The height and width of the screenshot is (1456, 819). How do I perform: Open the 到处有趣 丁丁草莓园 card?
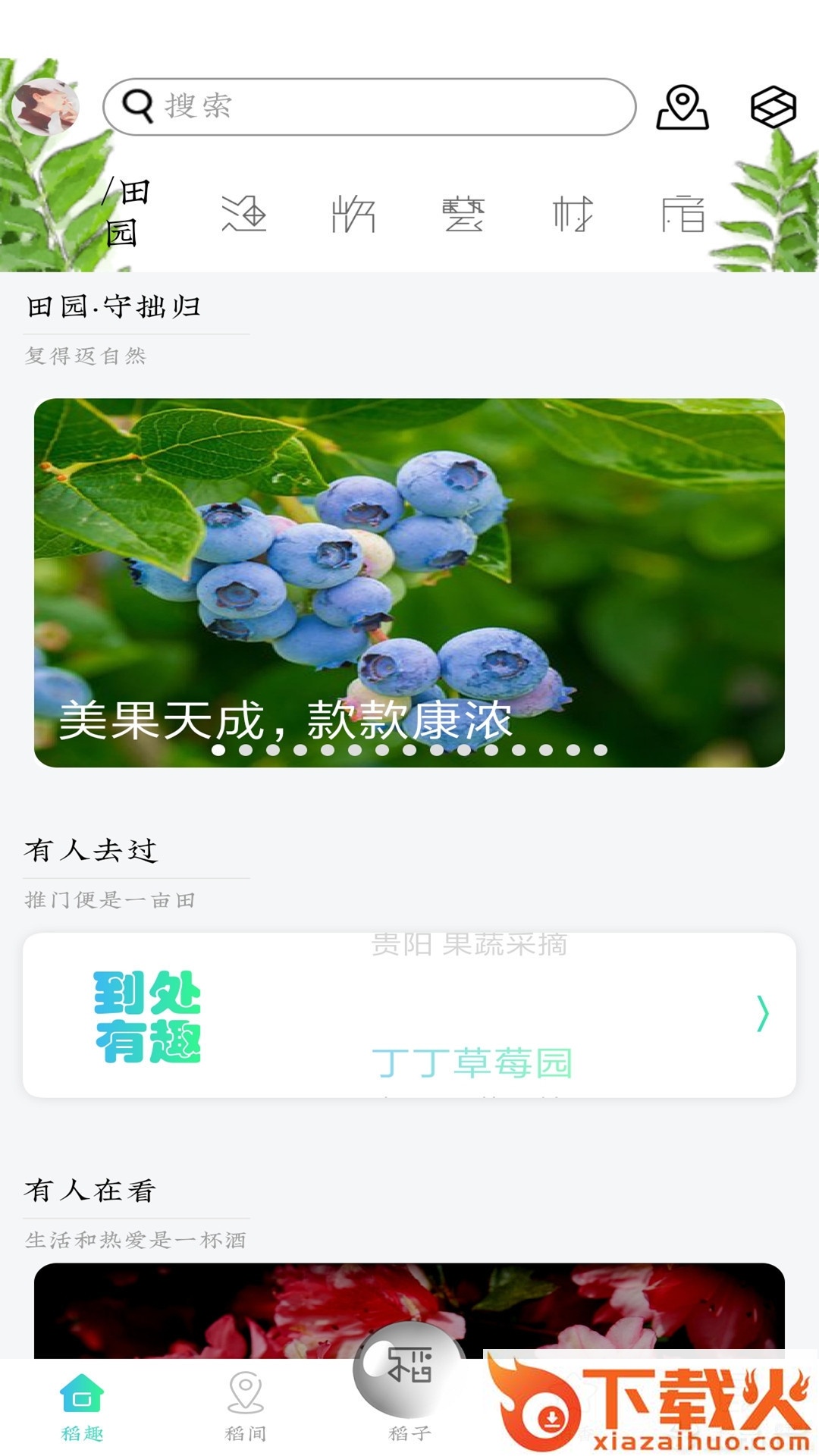click(409, 1015)
